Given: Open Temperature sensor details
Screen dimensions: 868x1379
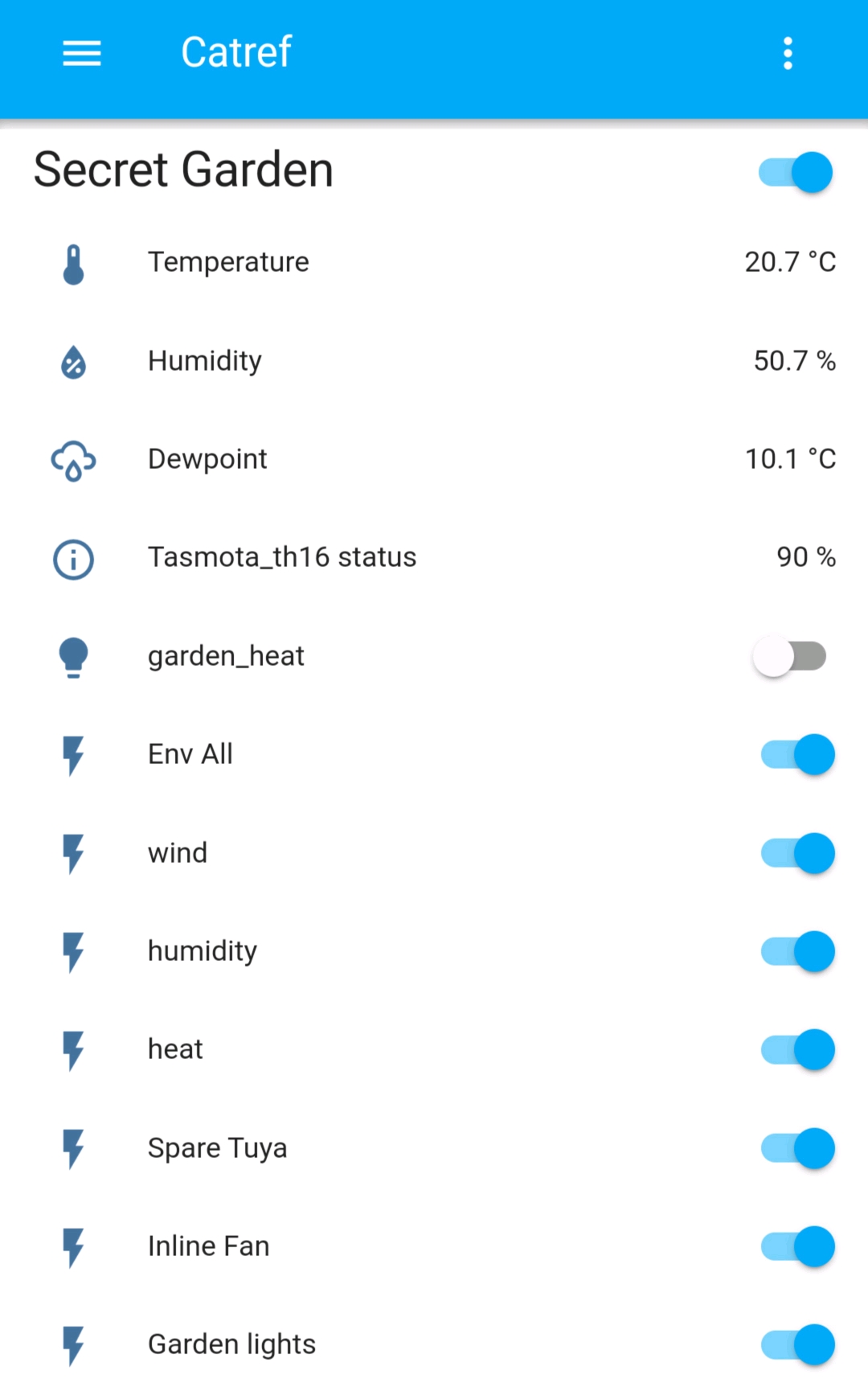Looking at the screenshot, I should click(228, 262).
